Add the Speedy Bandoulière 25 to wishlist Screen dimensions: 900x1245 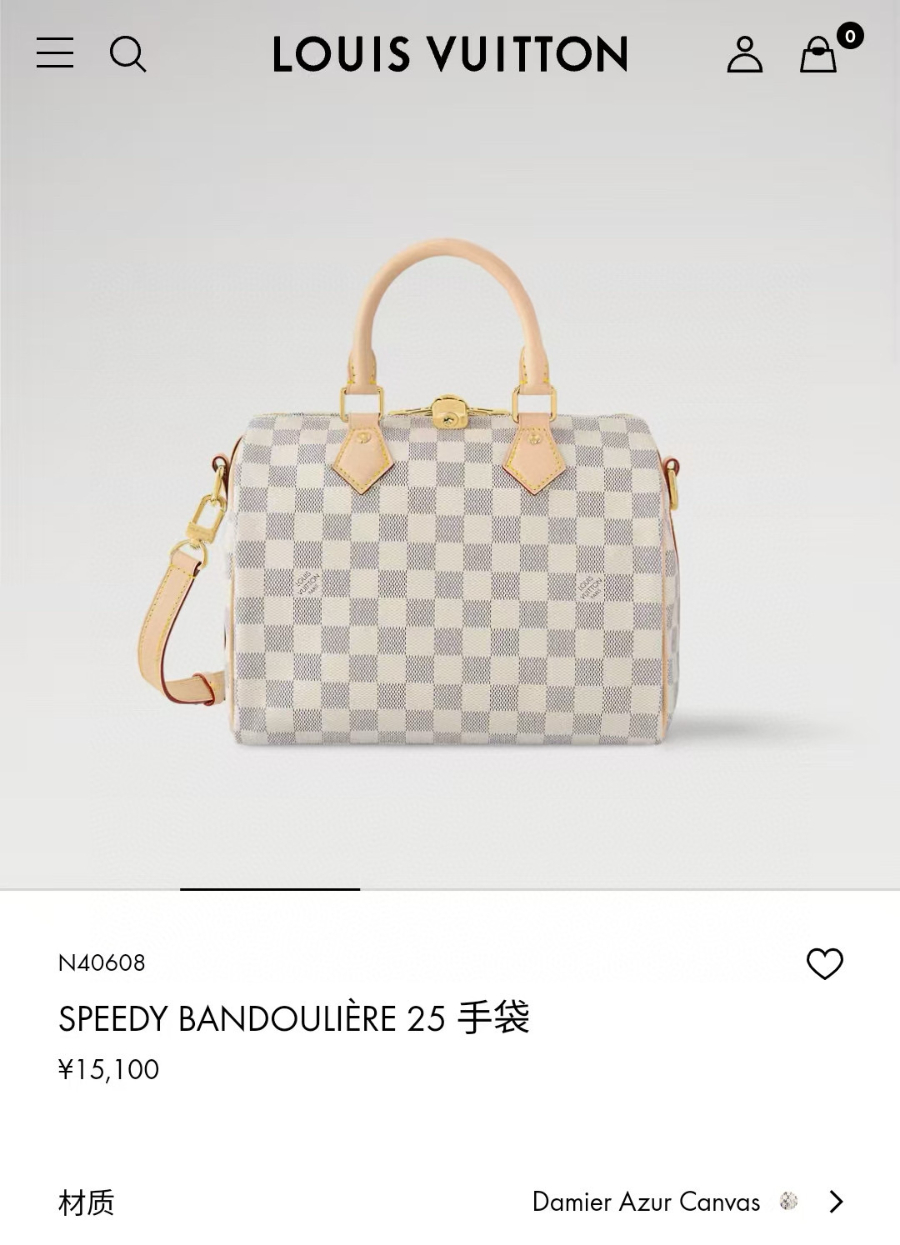point(825,964)
